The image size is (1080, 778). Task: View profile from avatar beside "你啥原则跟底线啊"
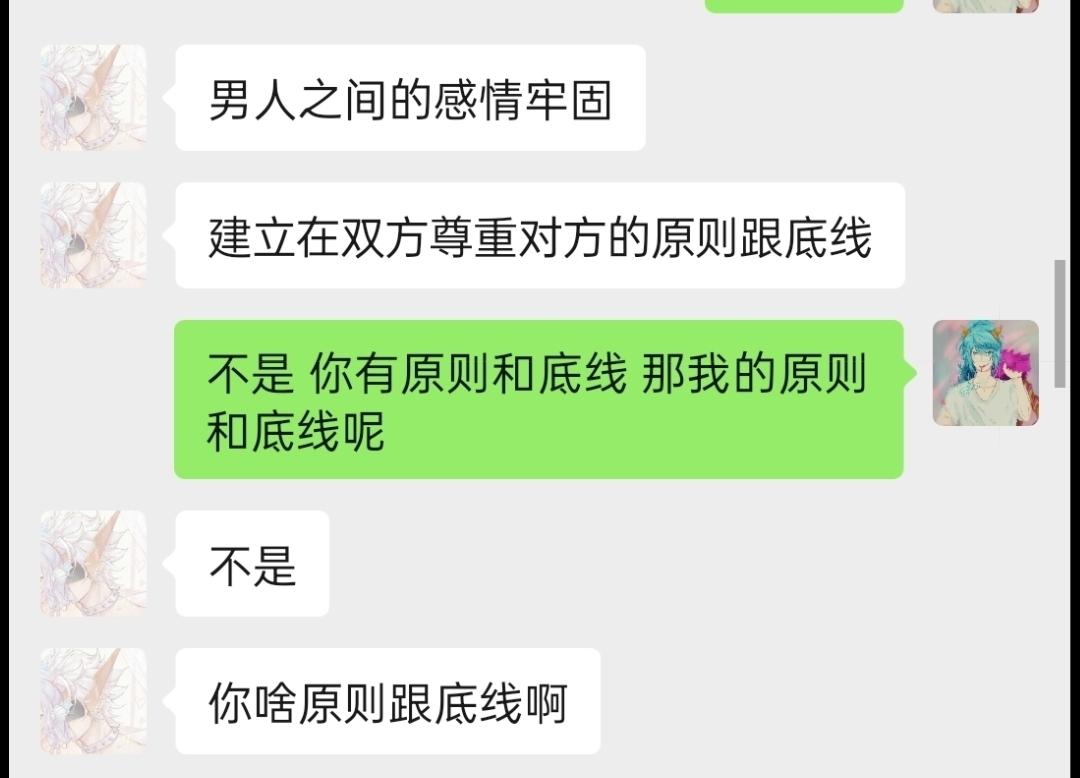93,700
